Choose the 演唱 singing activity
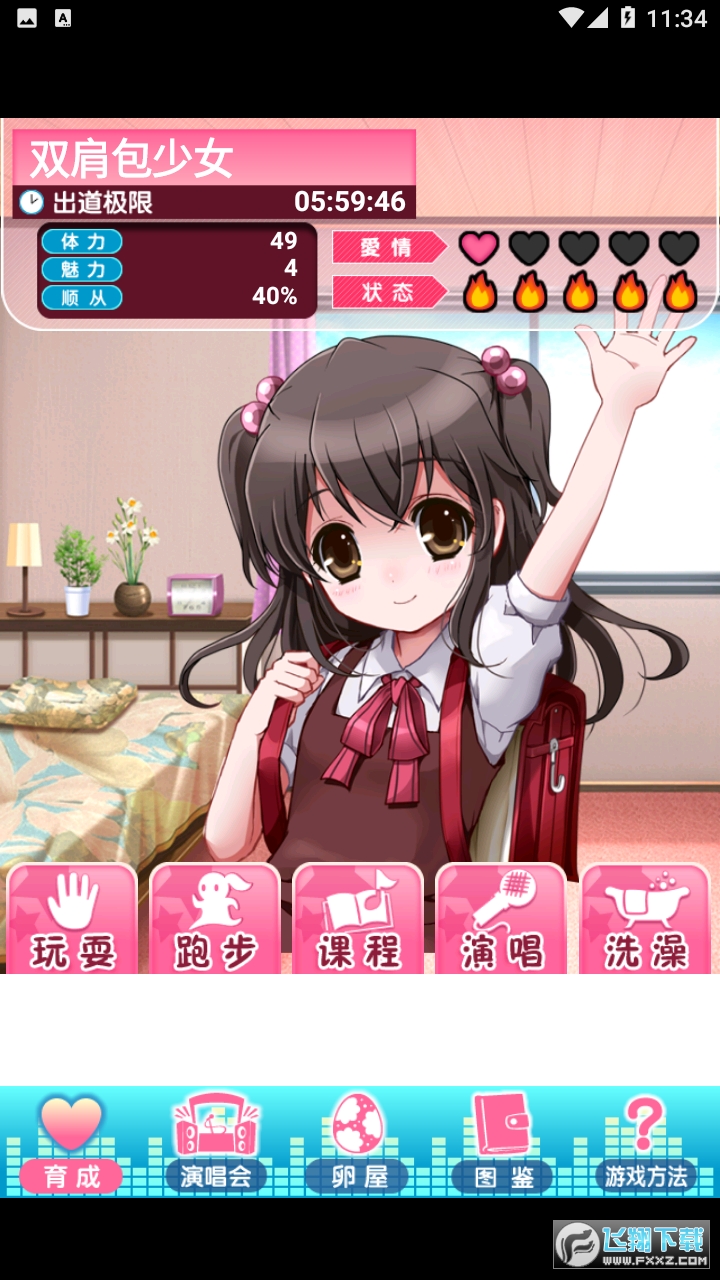The image size is (720, 1280). point(501,920)
